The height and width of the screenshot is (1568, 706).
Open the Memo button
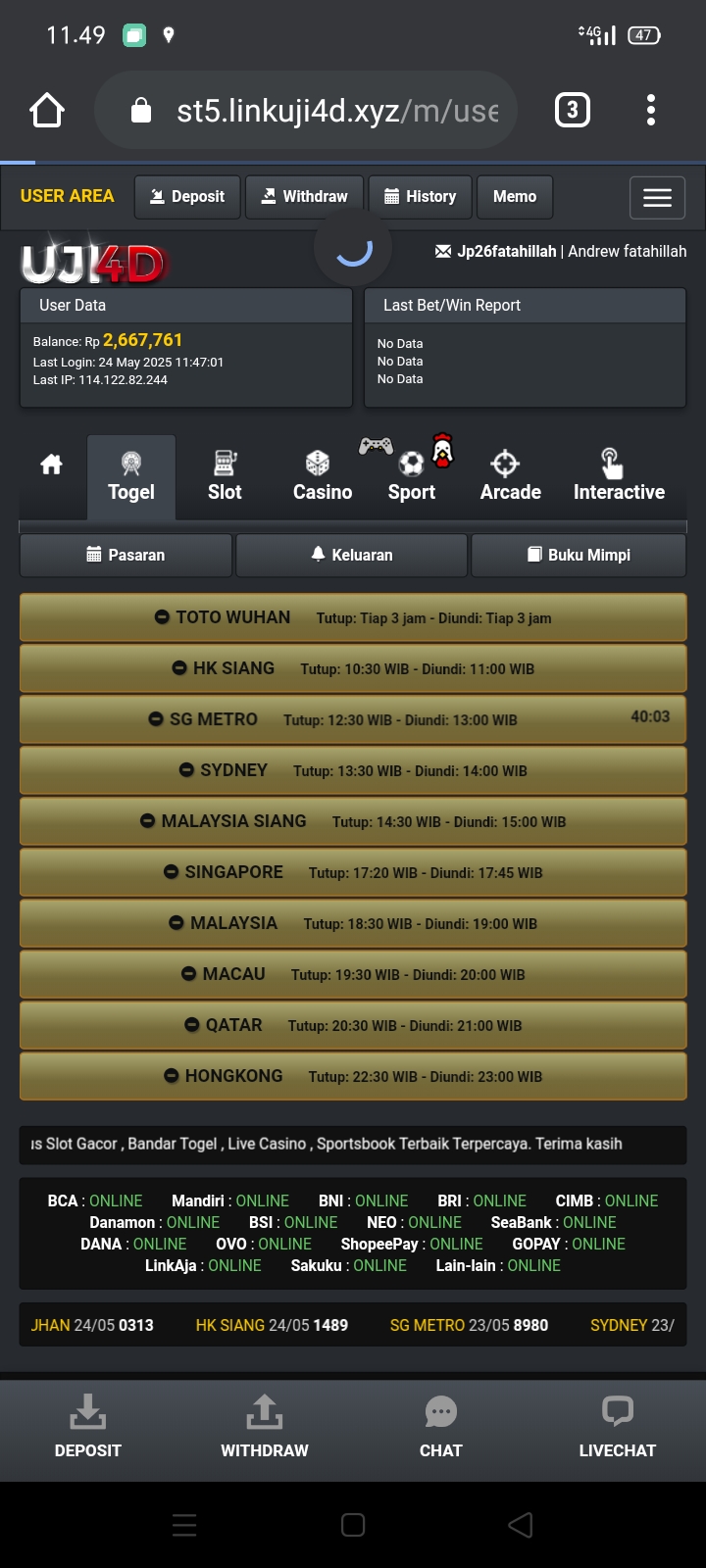tap(514, 197)
